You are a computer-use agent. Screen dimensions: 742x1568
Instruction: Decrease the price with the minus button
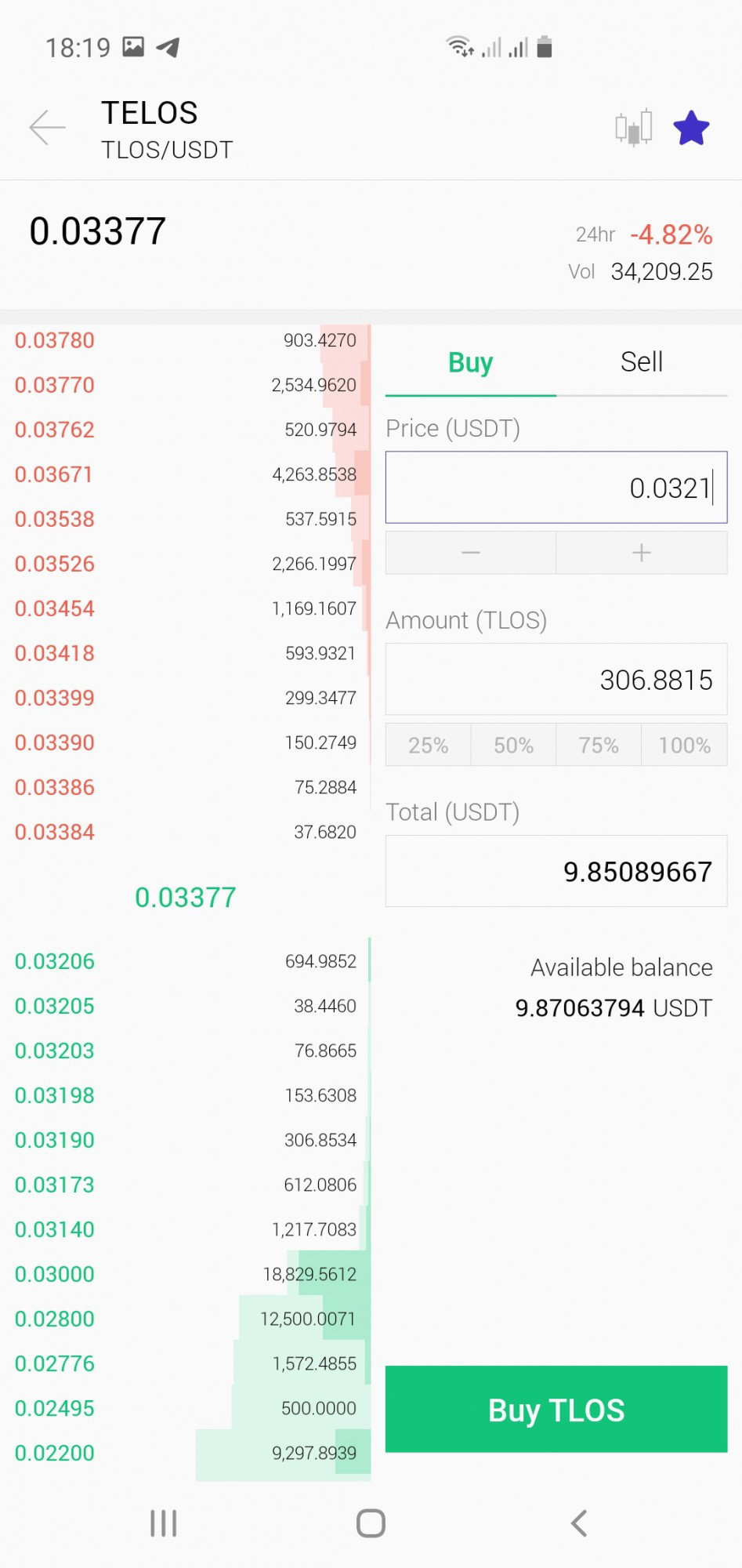click(x=471, y=553)
